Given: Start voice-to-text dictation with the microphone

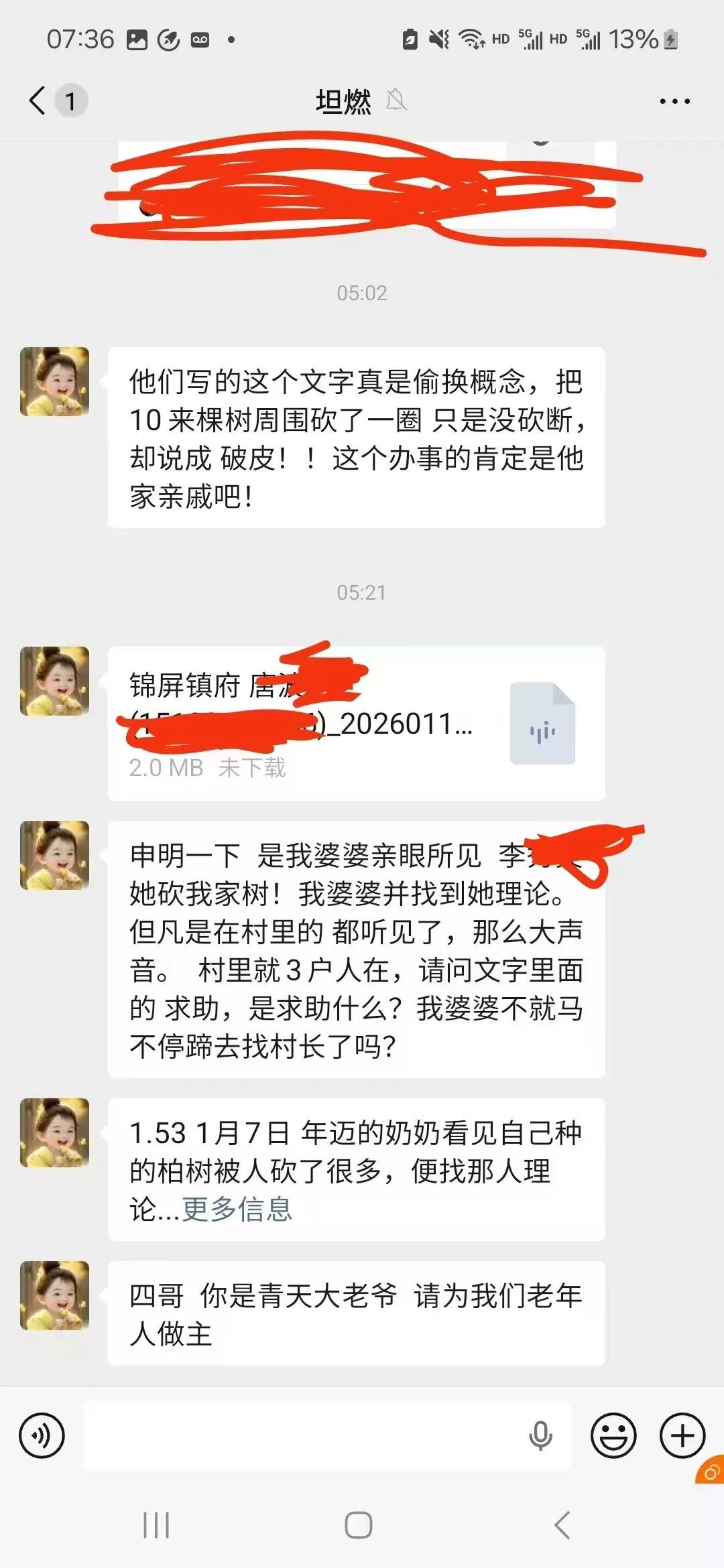Looking at the screenshot, I should [x=540, y=1435].
